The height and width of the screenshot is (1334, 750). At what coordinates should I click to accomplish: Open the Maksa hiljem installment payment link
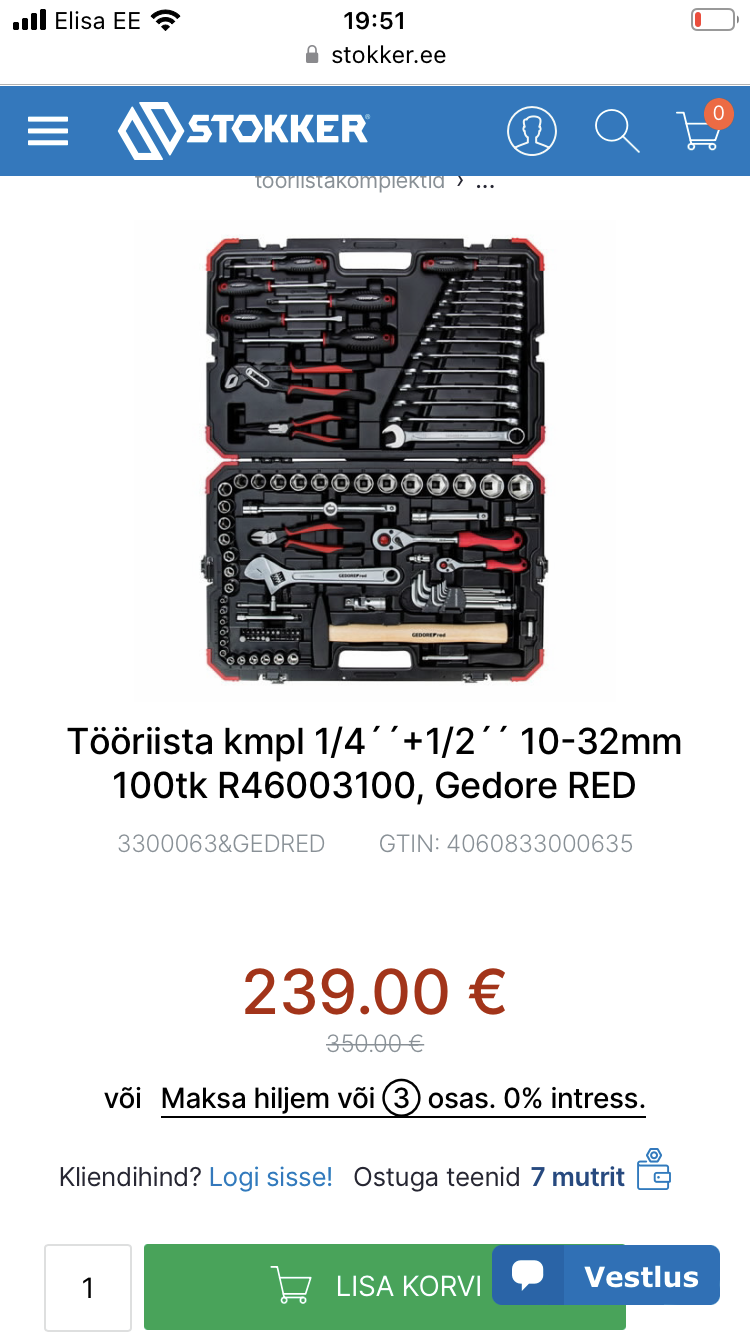[403, 1099]
